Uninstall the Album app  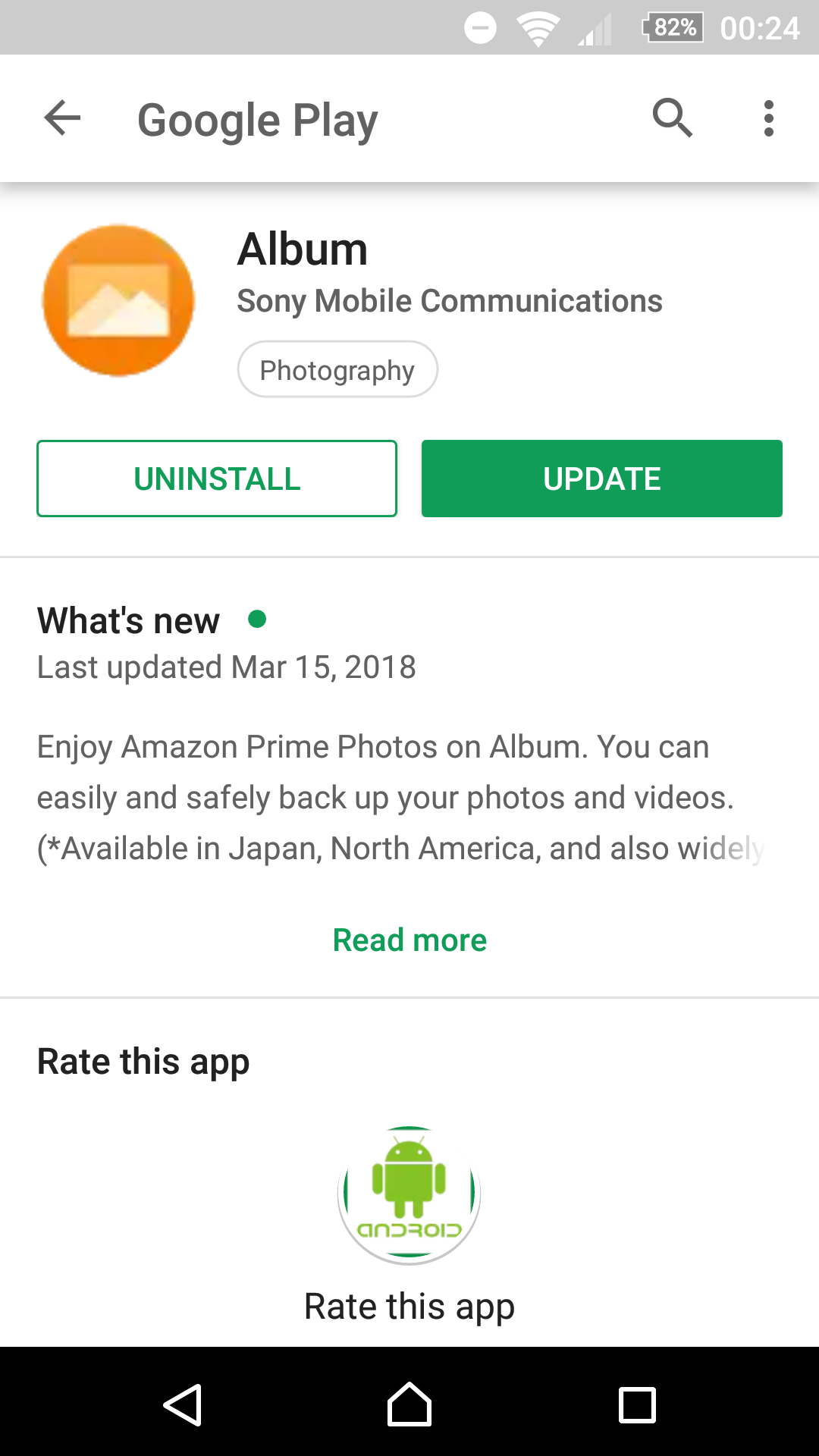[217, 479]
